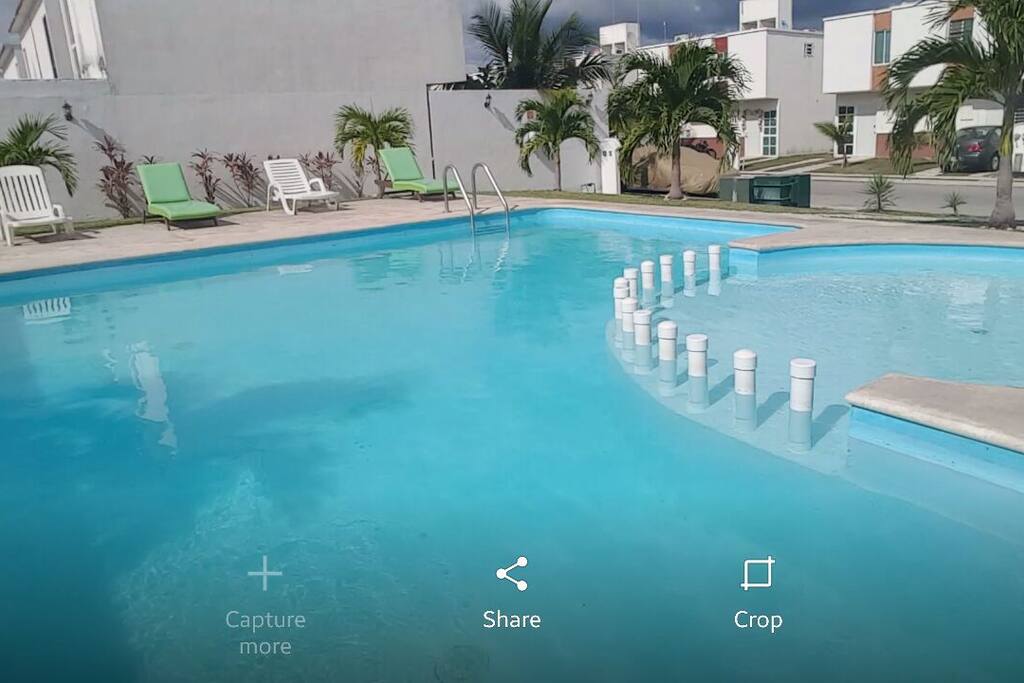Screen dimensions: 1024x683
Task: Crop the captured screenshot
Action: point(757,592)
